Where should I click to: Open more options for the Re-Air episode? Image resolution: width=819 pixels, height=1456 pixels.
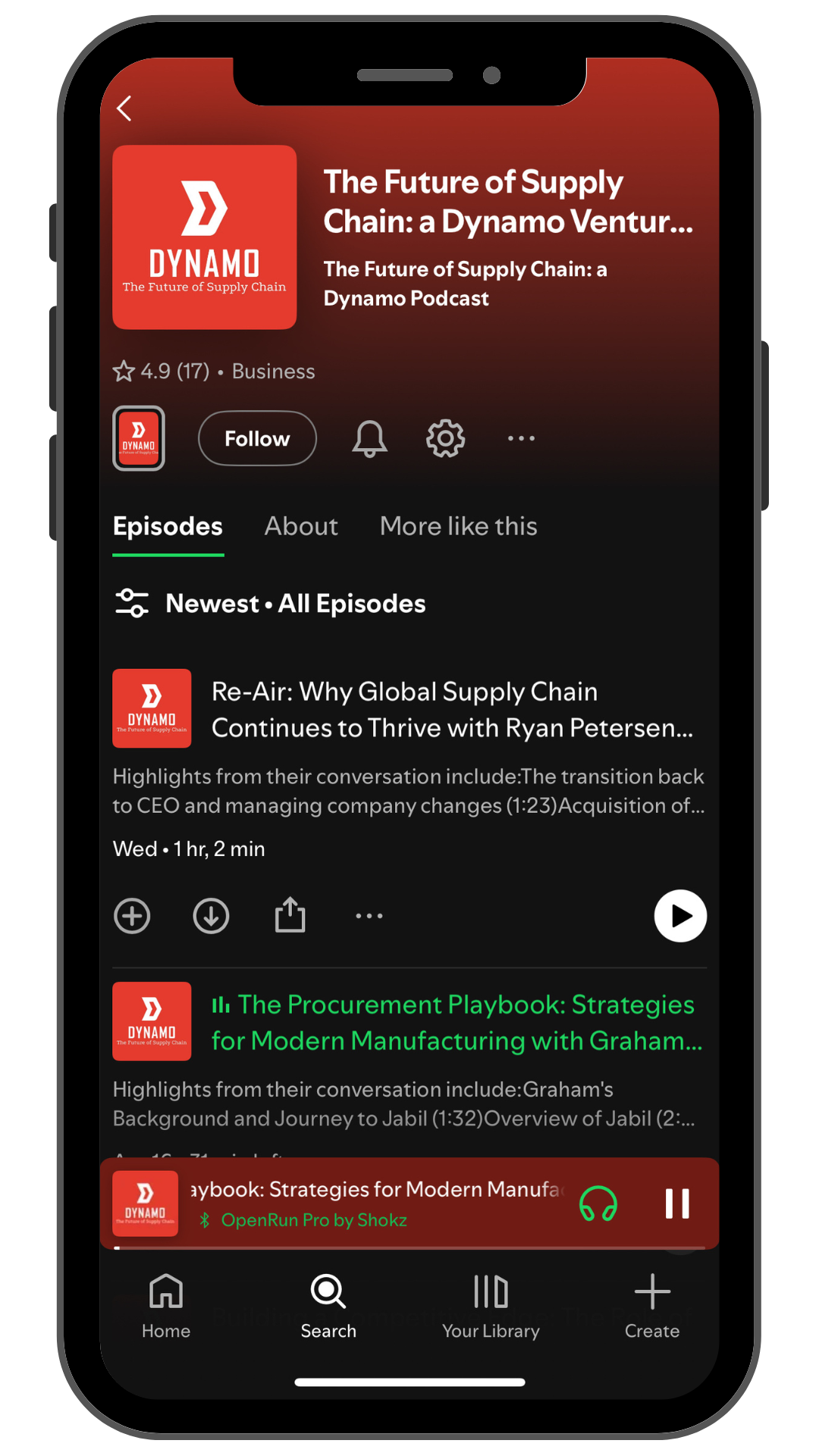pos(369,916)
